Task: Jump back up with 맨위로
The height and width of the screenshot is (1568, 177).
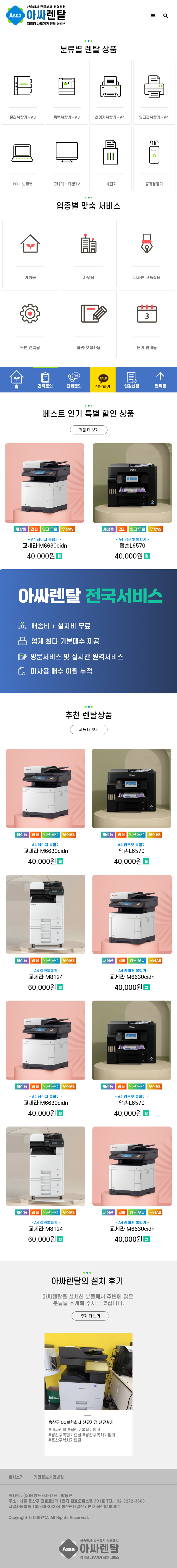Action: pyautogui.click(x=160, y=380)
